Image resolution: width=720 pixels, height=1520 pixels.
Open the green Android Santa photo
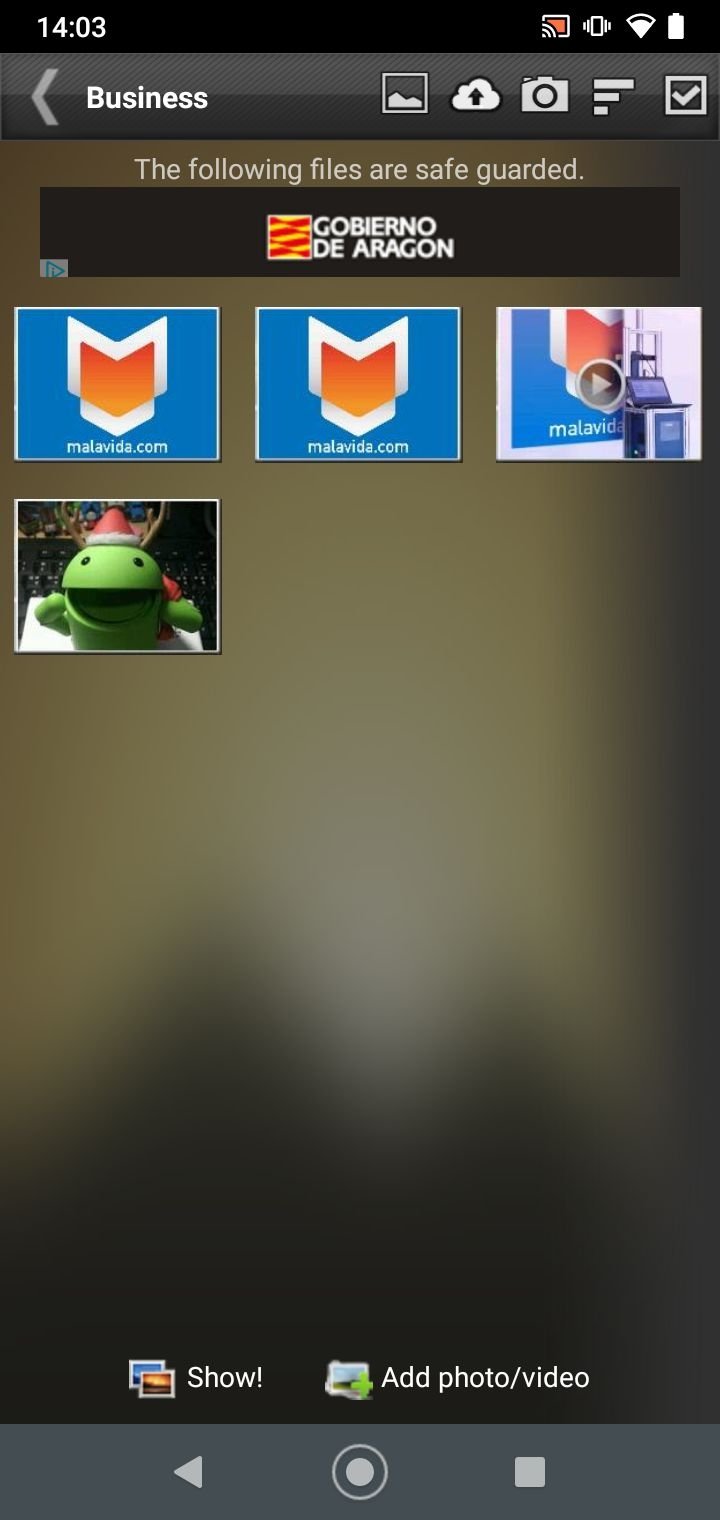click(117, 576)
